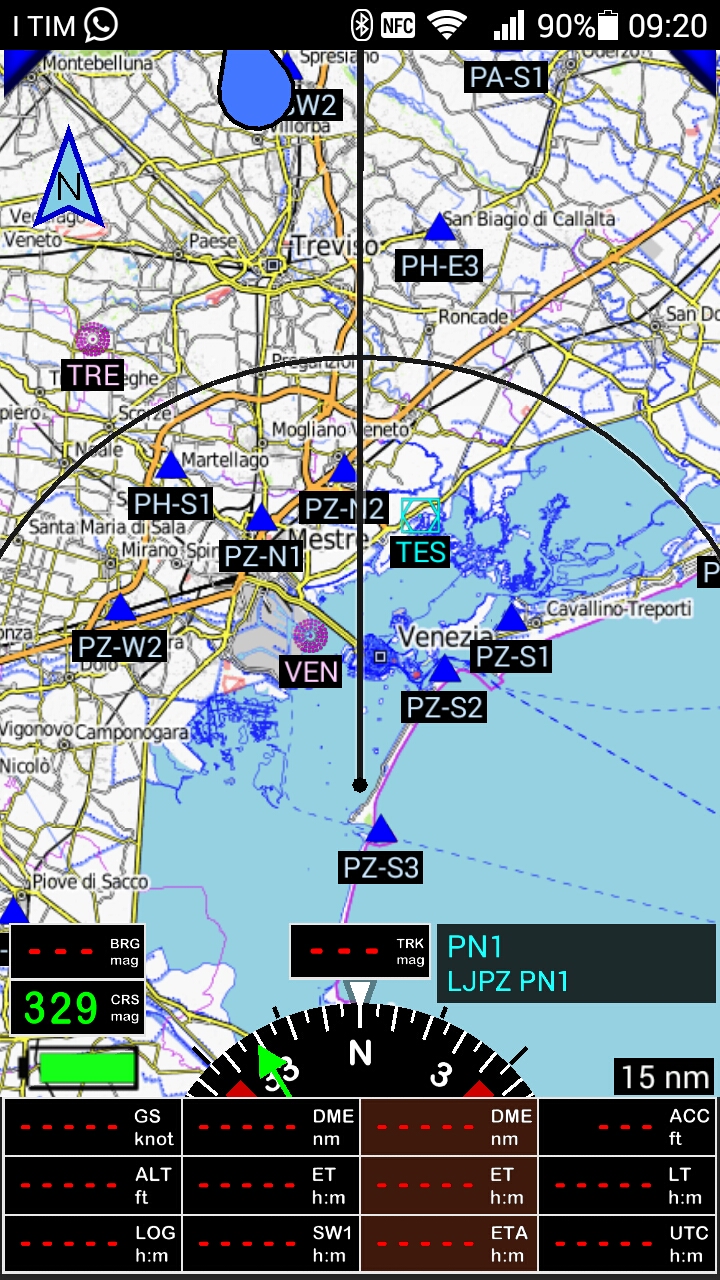Tap the GS knot data field

[93, 1127]
